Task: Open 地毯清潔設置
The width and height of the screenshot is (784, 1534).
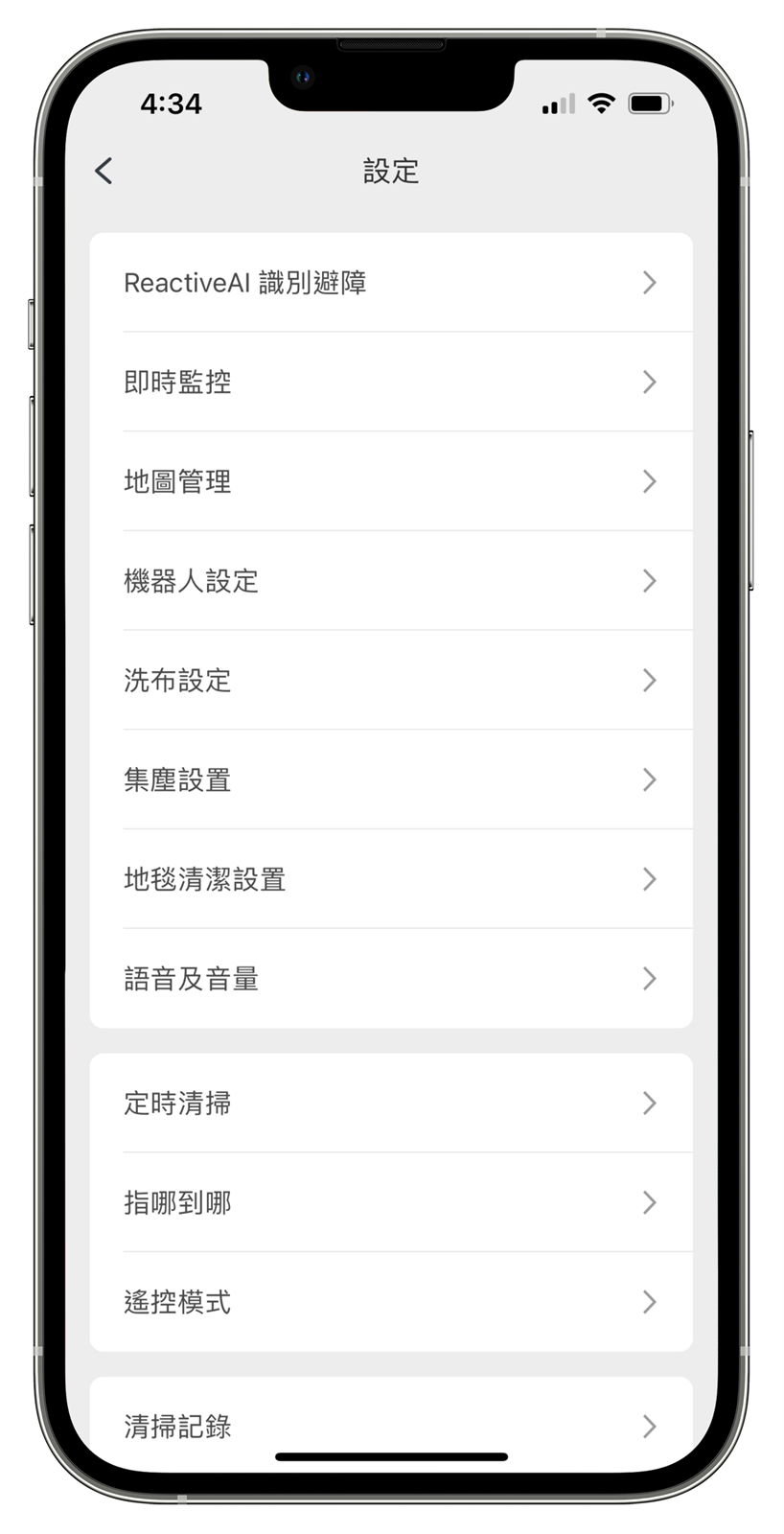Action: pyautogui.click(x=390, y=879)
